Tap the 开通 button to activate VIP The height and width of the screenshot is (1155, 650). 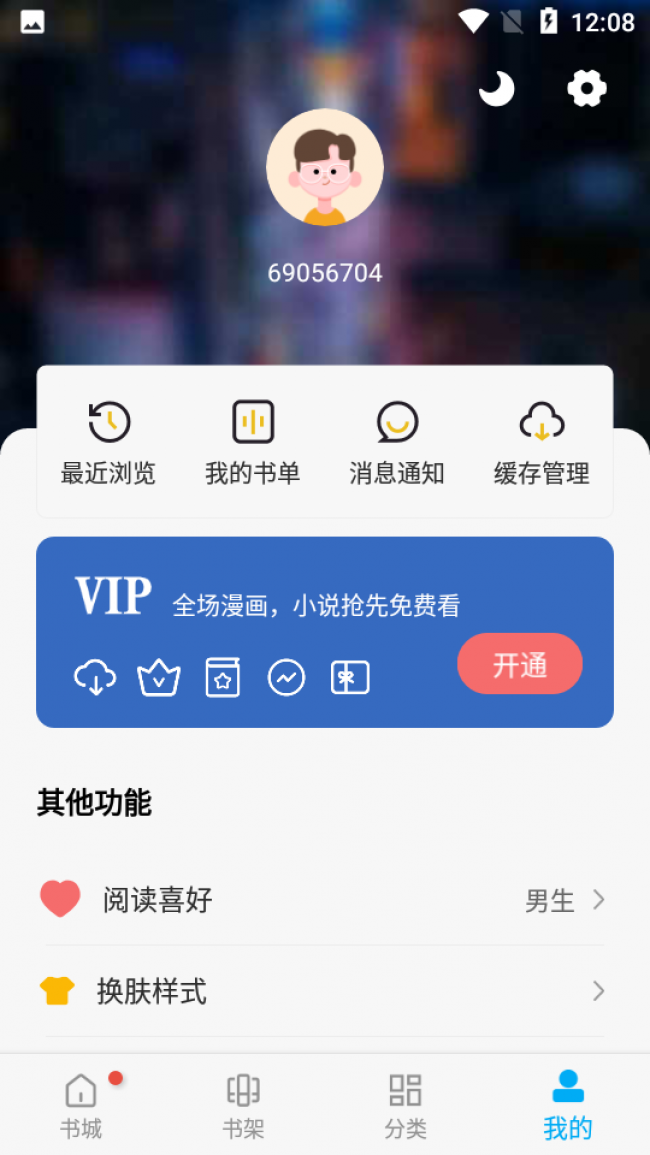coord(520,664)
